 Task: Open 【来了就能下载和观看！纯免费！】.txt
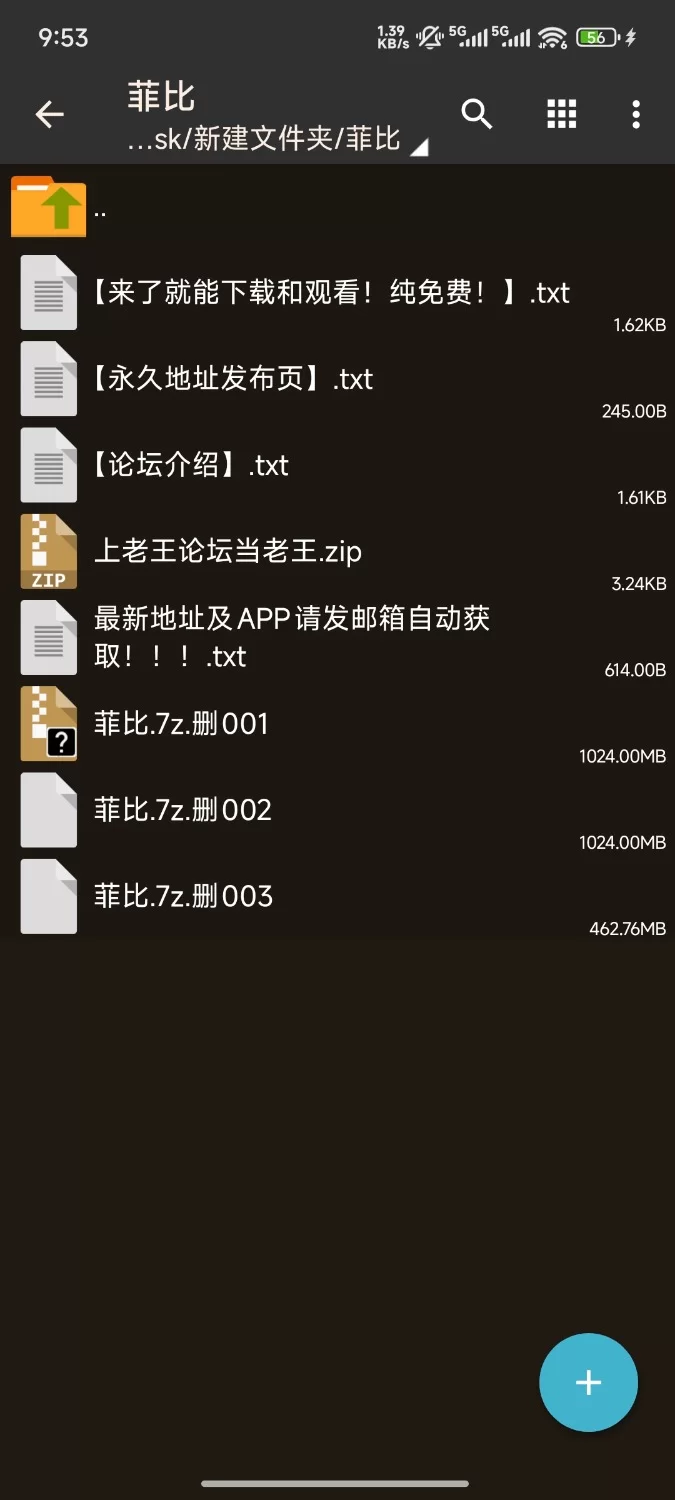pos(330,294)
